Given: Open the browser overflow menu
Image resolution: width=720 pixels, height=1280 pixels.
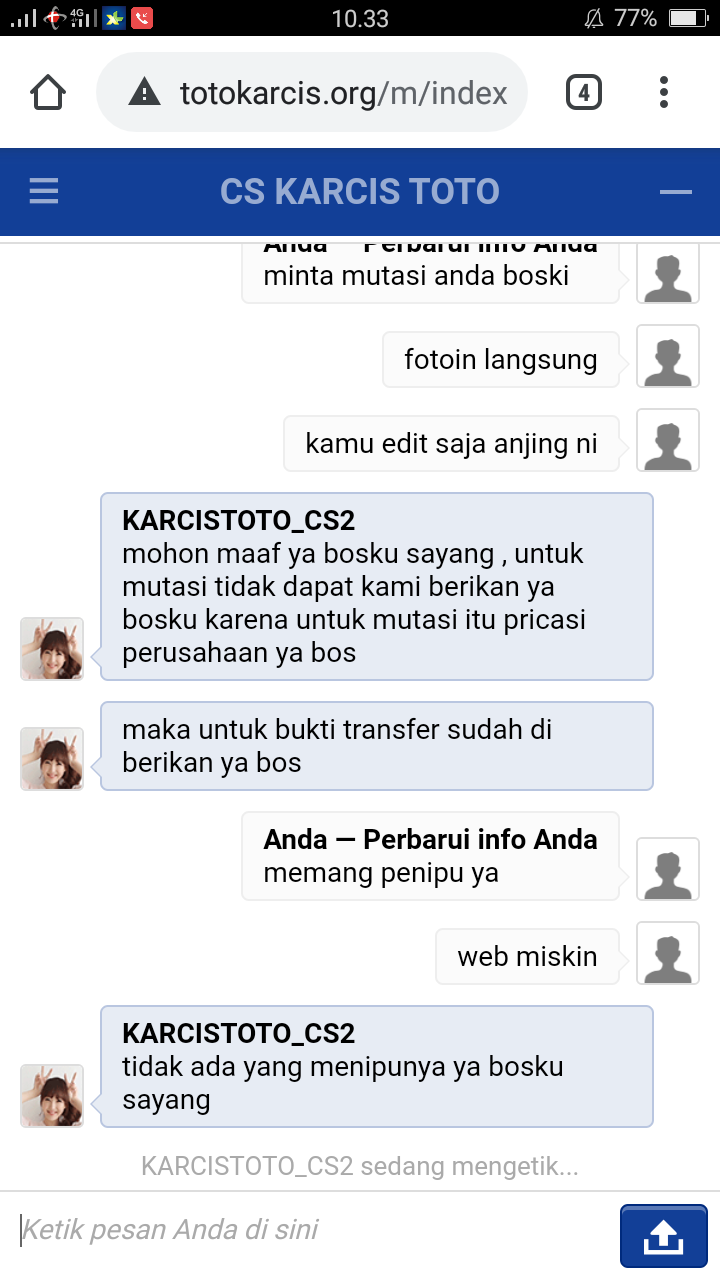Looking at the screenshot, I should pyautogui.click(x=663, y=93).
